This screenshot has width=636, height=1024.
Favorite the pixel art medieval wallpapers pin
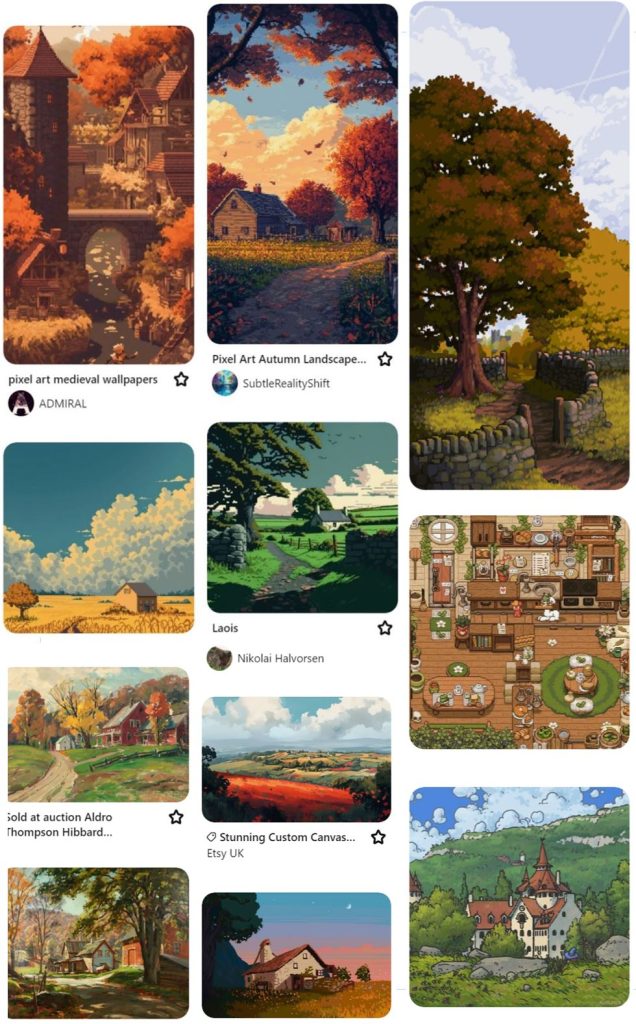181,380
